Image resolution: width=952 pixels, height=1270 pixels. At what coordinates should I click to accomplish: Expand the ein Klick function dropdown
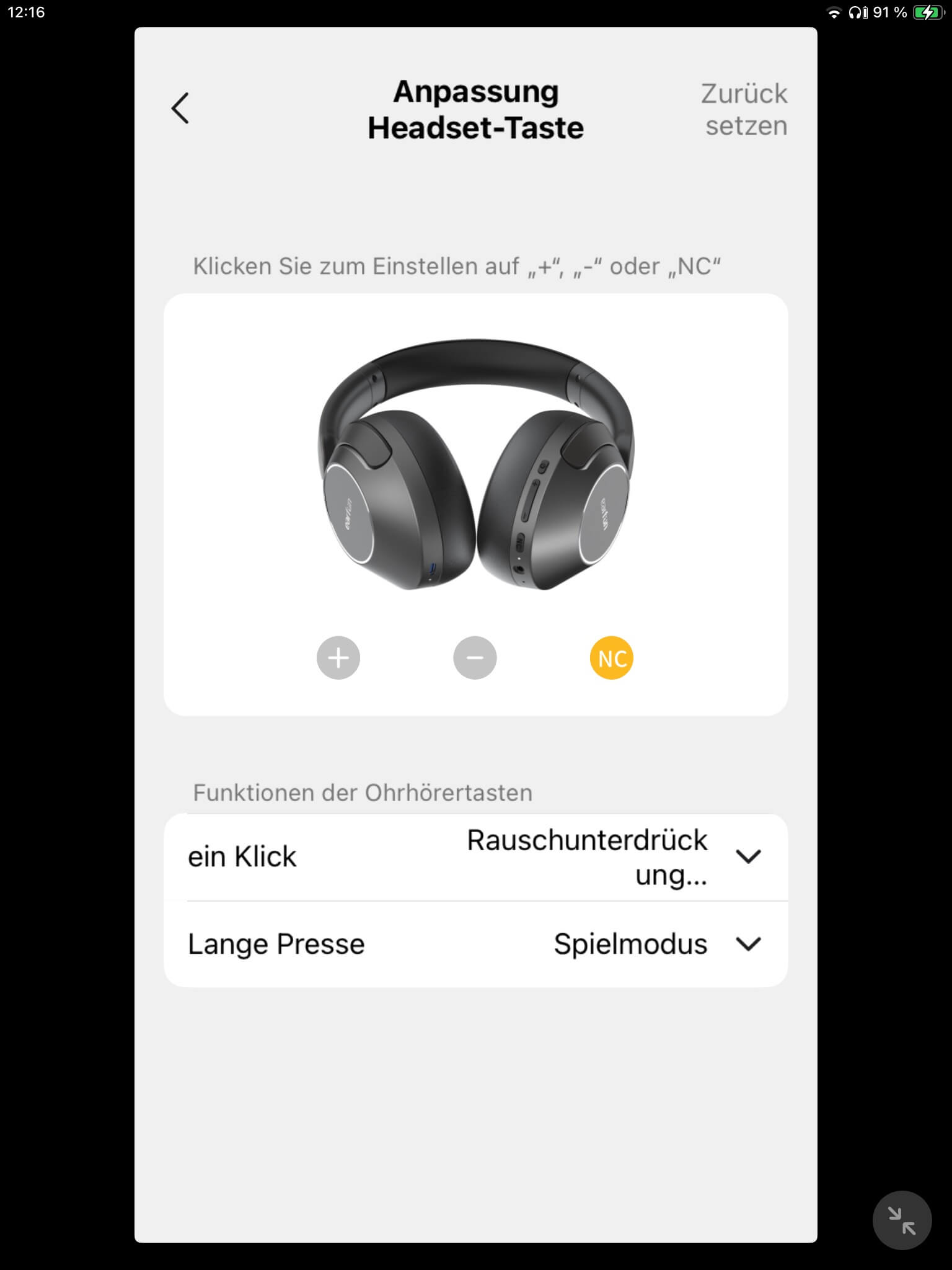coord(747,857)
